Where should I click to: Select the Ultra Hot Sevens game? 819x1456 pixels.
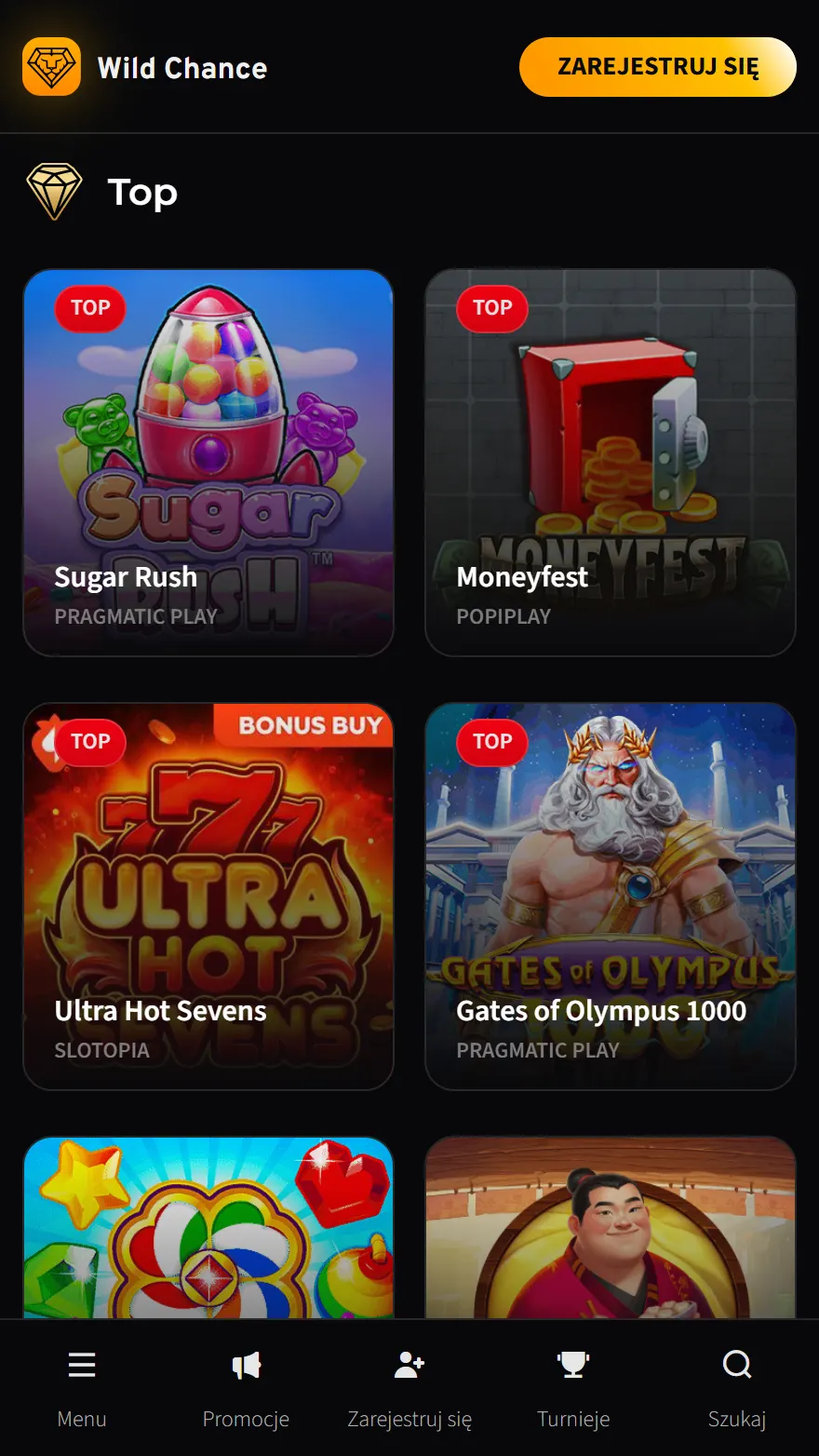(x=208, y=897)
